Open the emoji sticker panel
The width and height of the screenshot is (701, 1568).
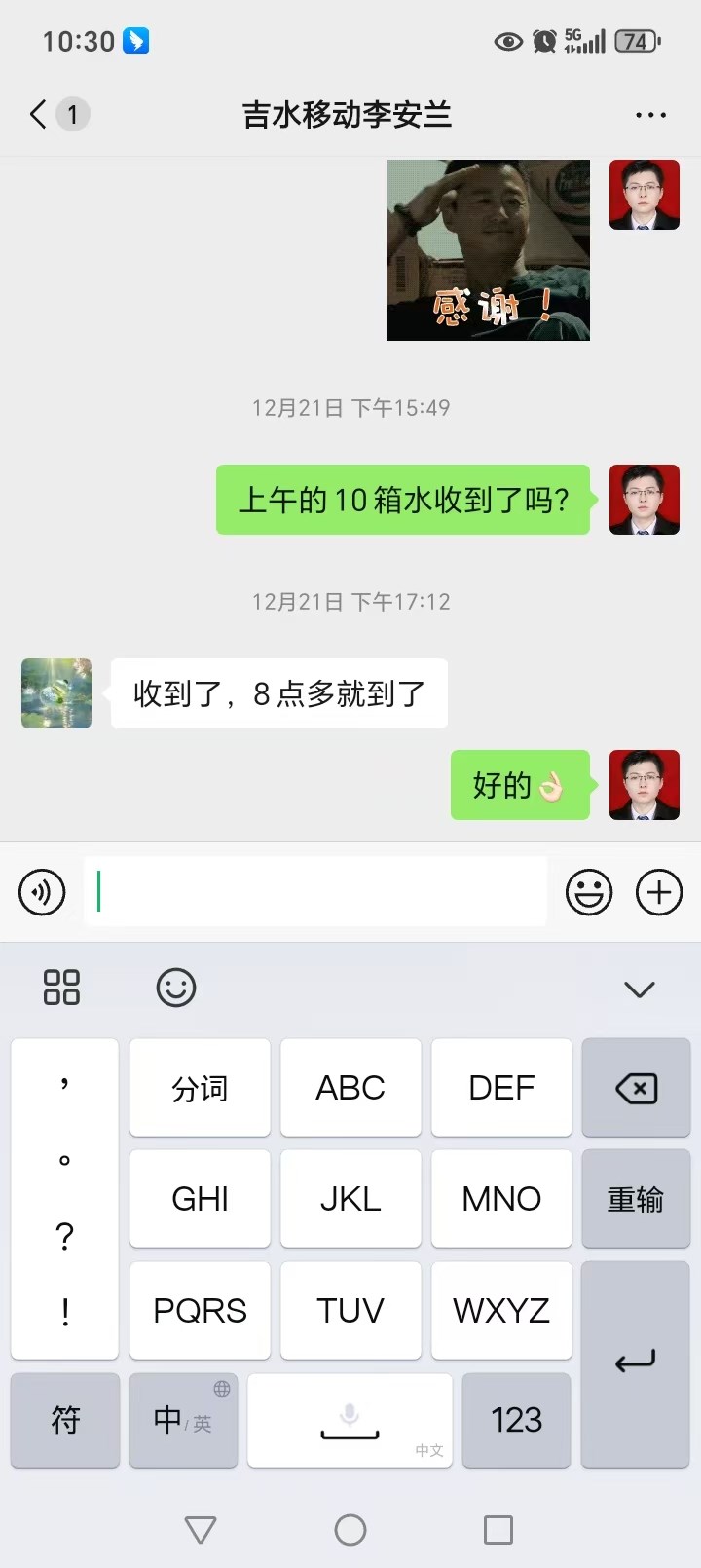[589, 892]
